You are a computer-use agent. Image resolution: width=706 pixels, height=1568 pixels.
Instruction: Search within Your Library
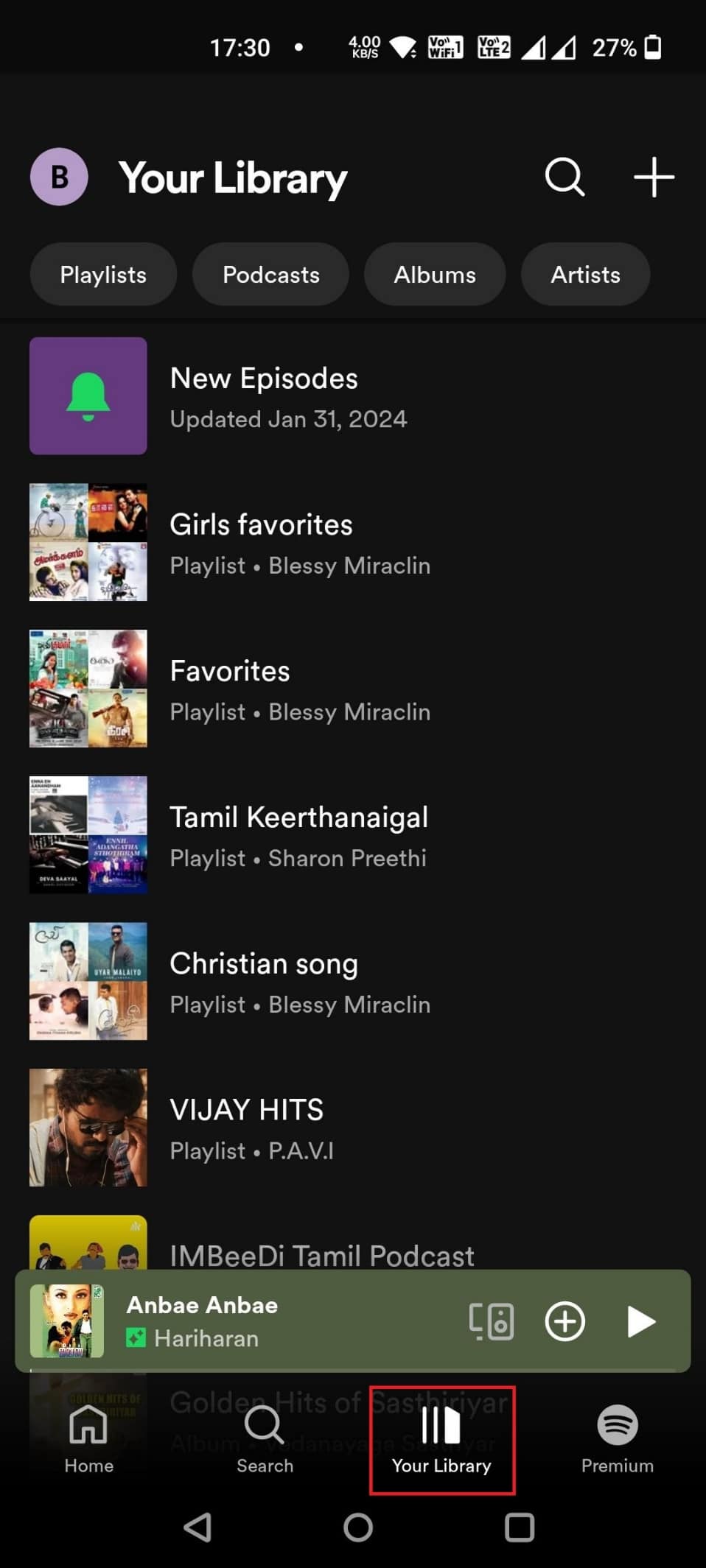(565, 177)
